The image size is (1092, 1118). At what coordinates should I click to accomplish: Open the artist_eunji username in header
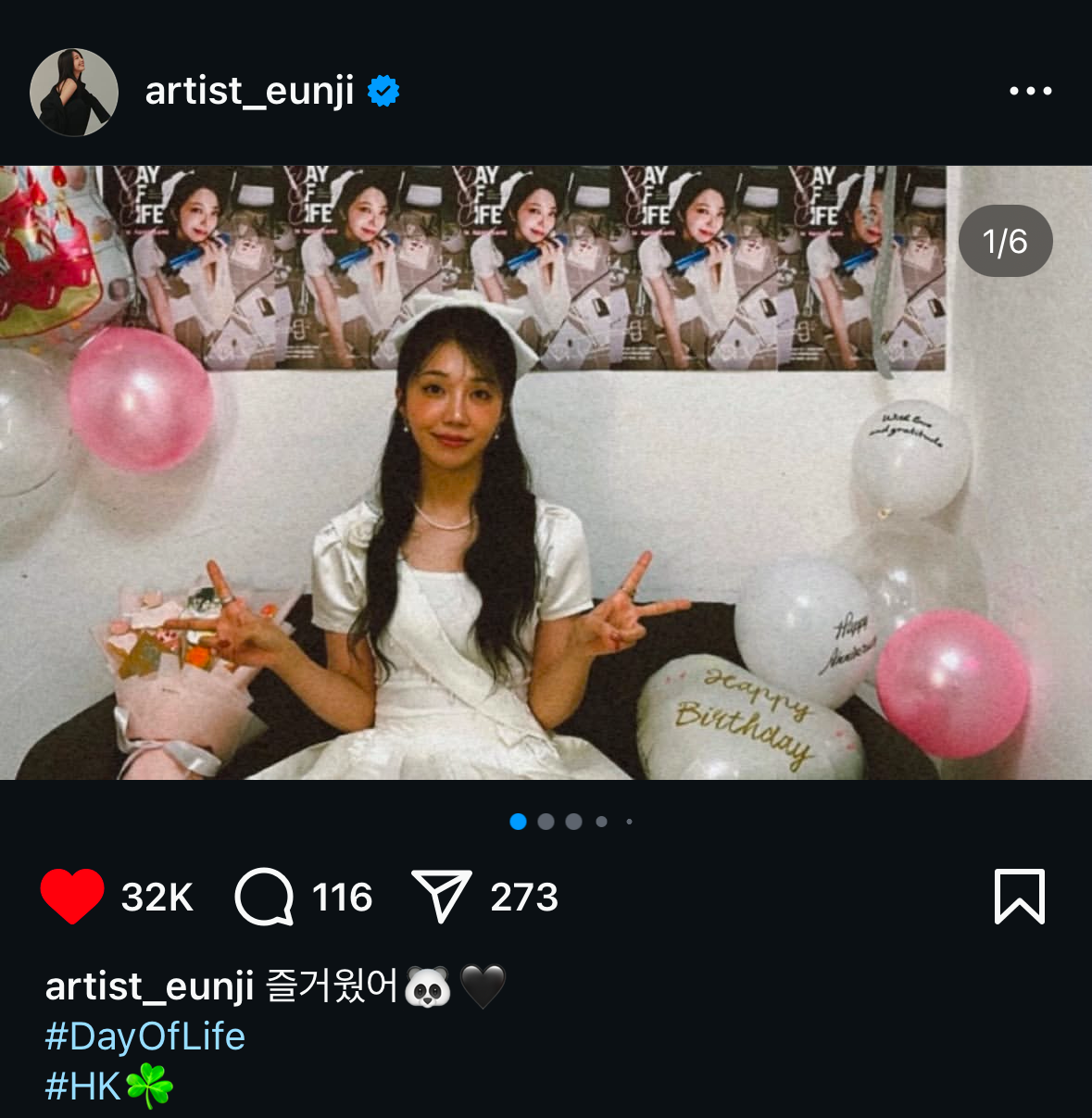click(x=249, y=91)
